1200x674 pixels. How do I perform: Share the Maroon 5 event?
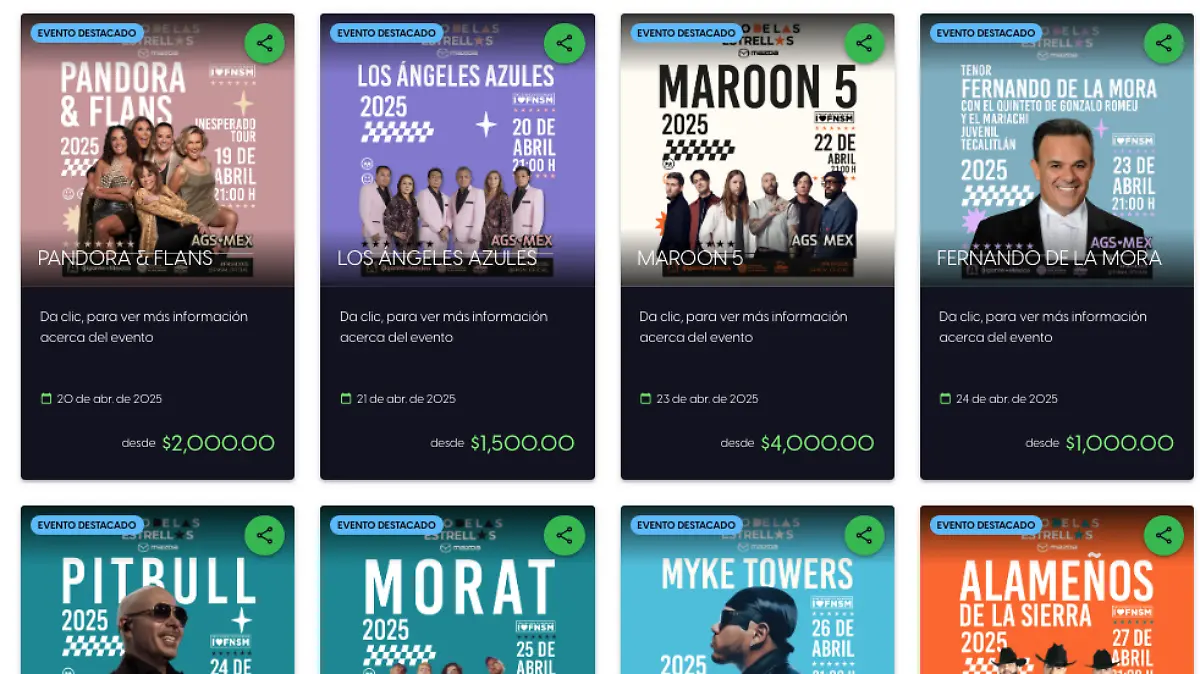pos(864,43)
